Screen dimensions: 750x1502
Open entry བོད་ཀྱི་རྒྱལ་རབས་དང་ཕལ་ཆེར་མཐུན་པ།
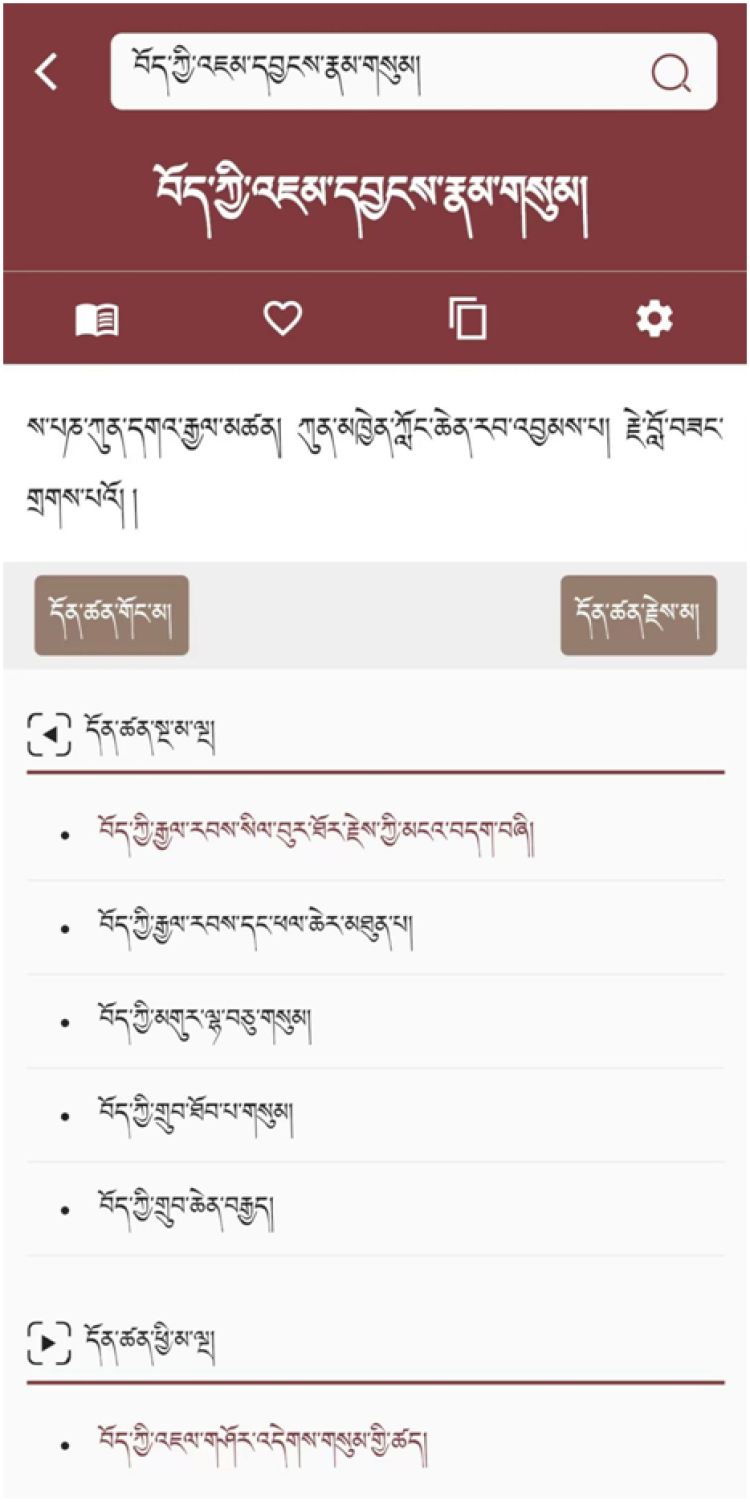[x=255, y=927]
